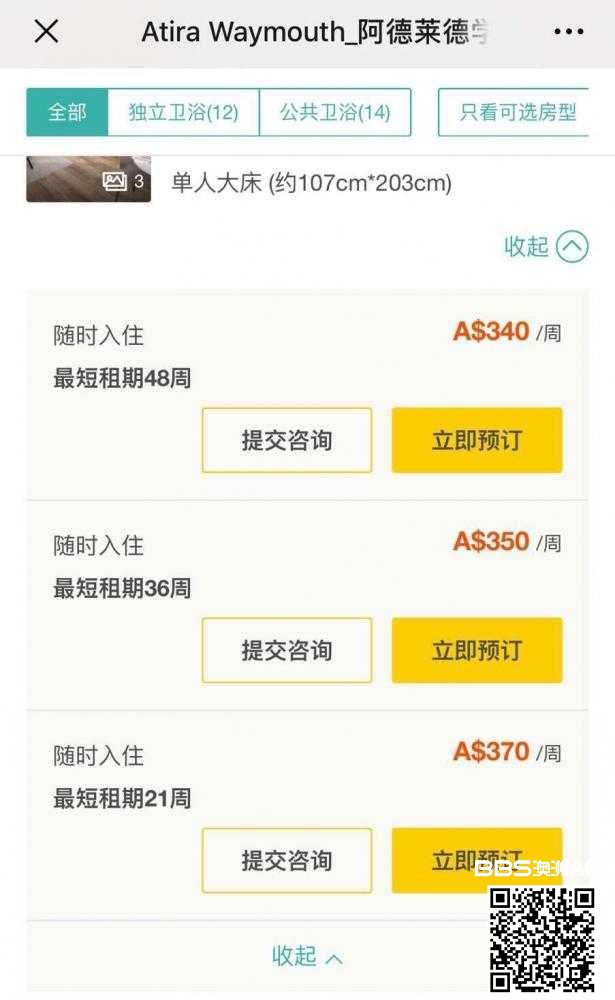This screenshot has width=615, height=1000.
Task: Tap 立即预订 for the A$350 plan
Action: coord(477,650)
